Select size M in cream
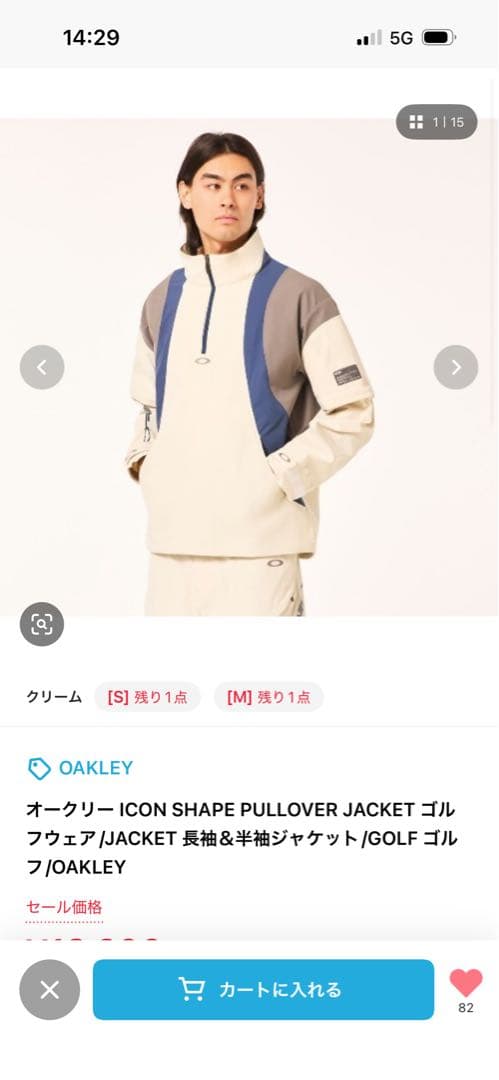Image resolution: width=499 pixels, height=1080 pixels. (x=269, y=696)
